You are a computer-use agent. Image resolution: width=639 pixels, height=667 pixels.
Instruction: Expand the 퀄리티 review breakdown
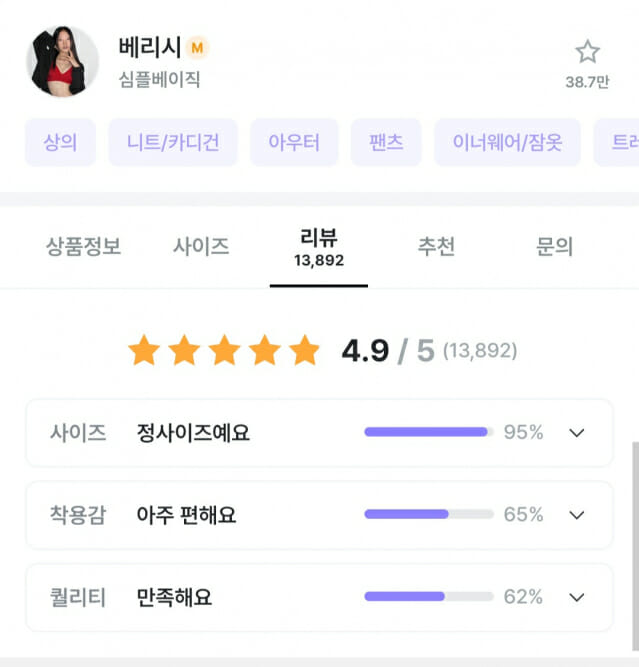click(576, 597)
